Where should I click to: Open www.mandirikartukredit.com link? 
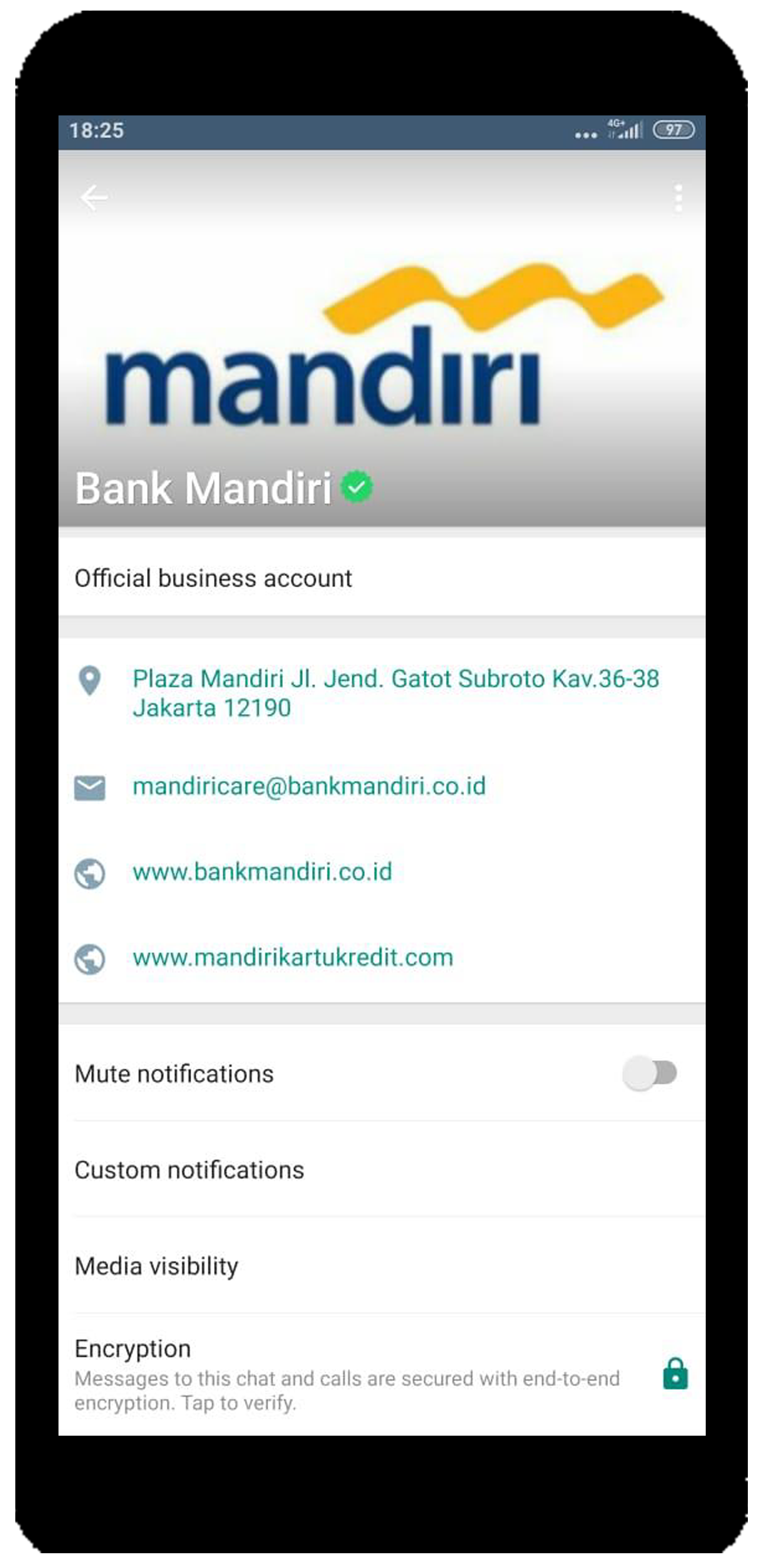pyautogui.click(x=293, y=958)
